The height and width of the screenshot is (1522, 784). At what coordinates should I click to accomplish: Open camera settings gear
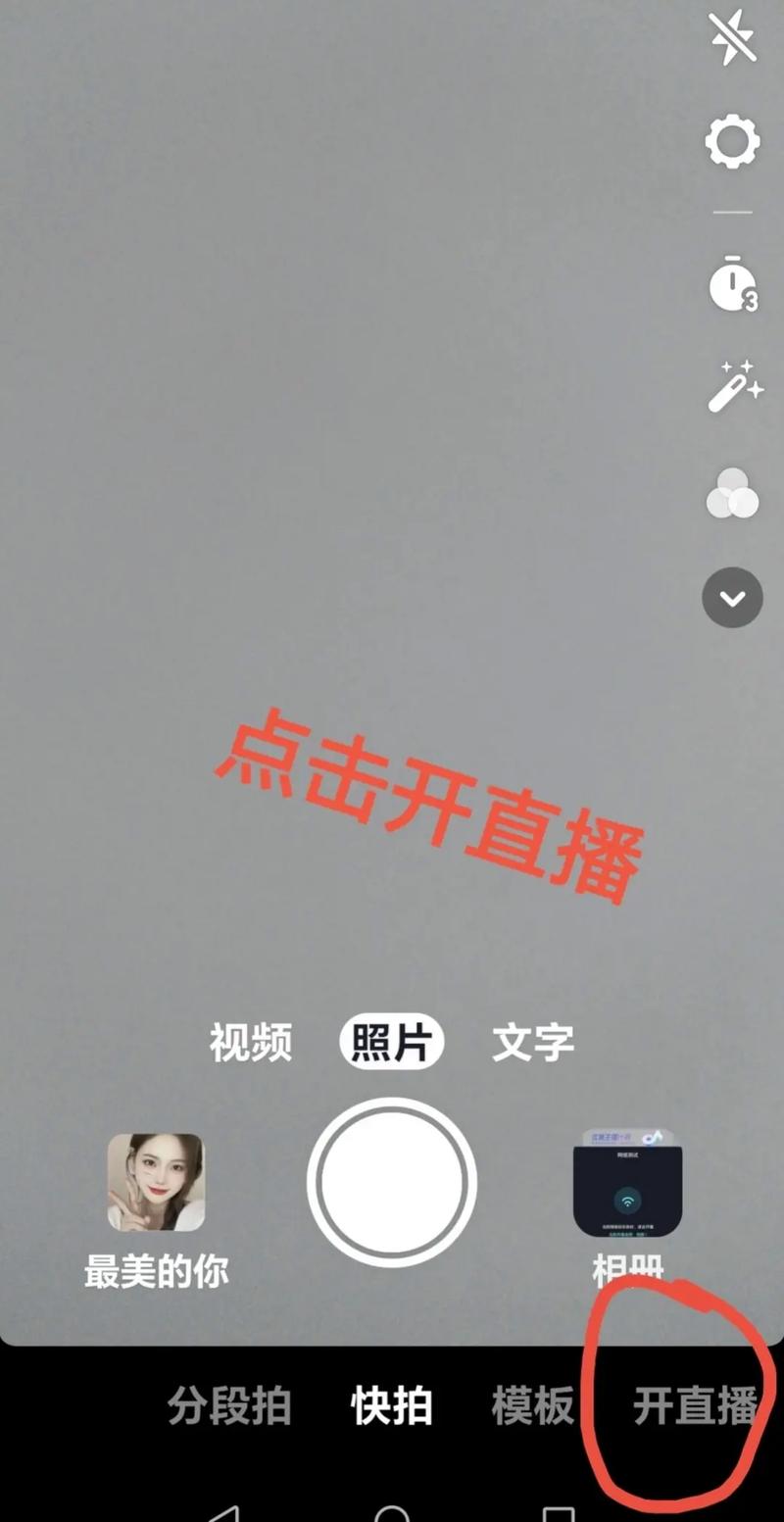click(732, 143)
